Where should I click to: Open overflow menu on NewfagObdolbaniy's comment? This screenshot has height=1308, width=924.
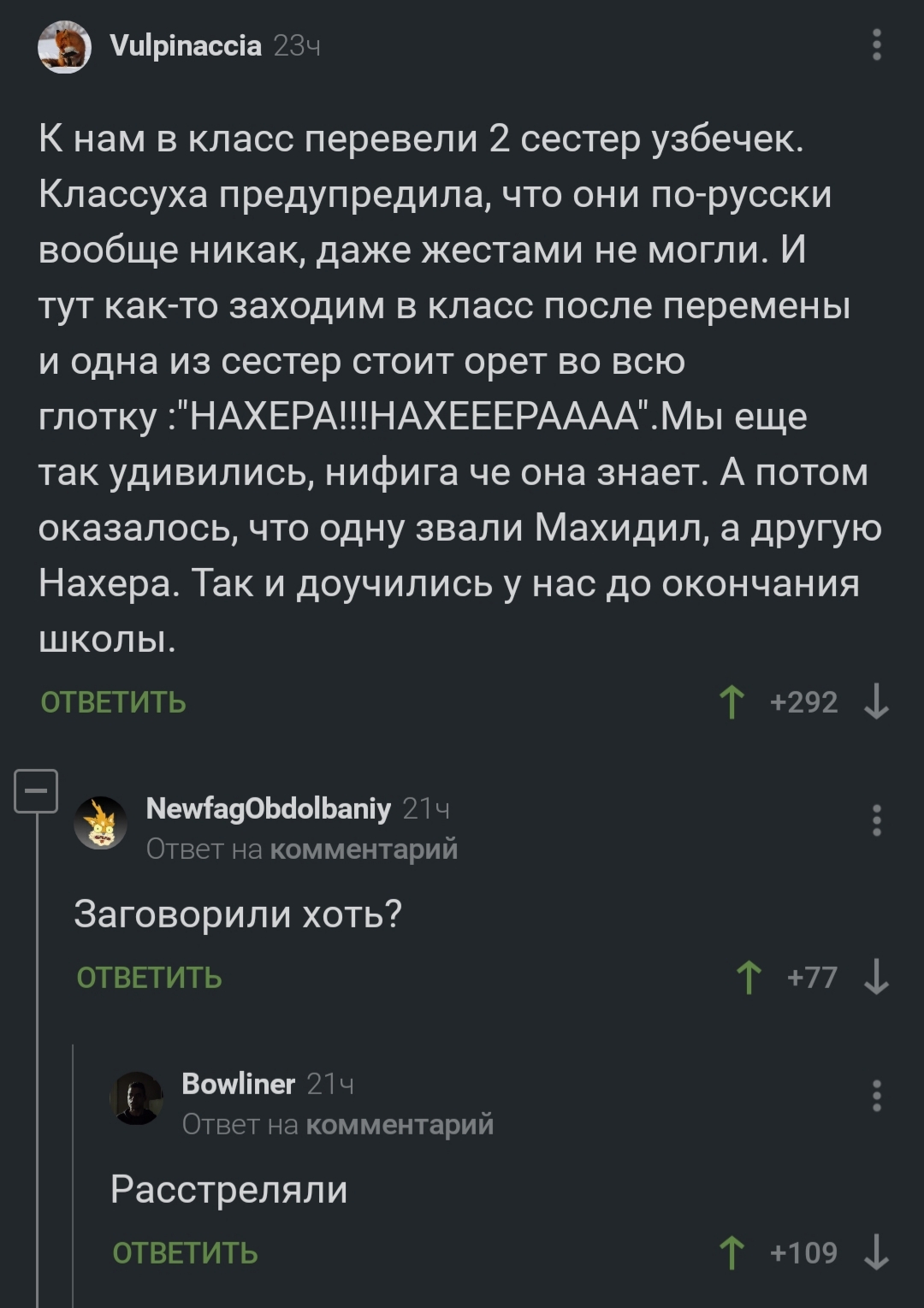pos(876,820)
